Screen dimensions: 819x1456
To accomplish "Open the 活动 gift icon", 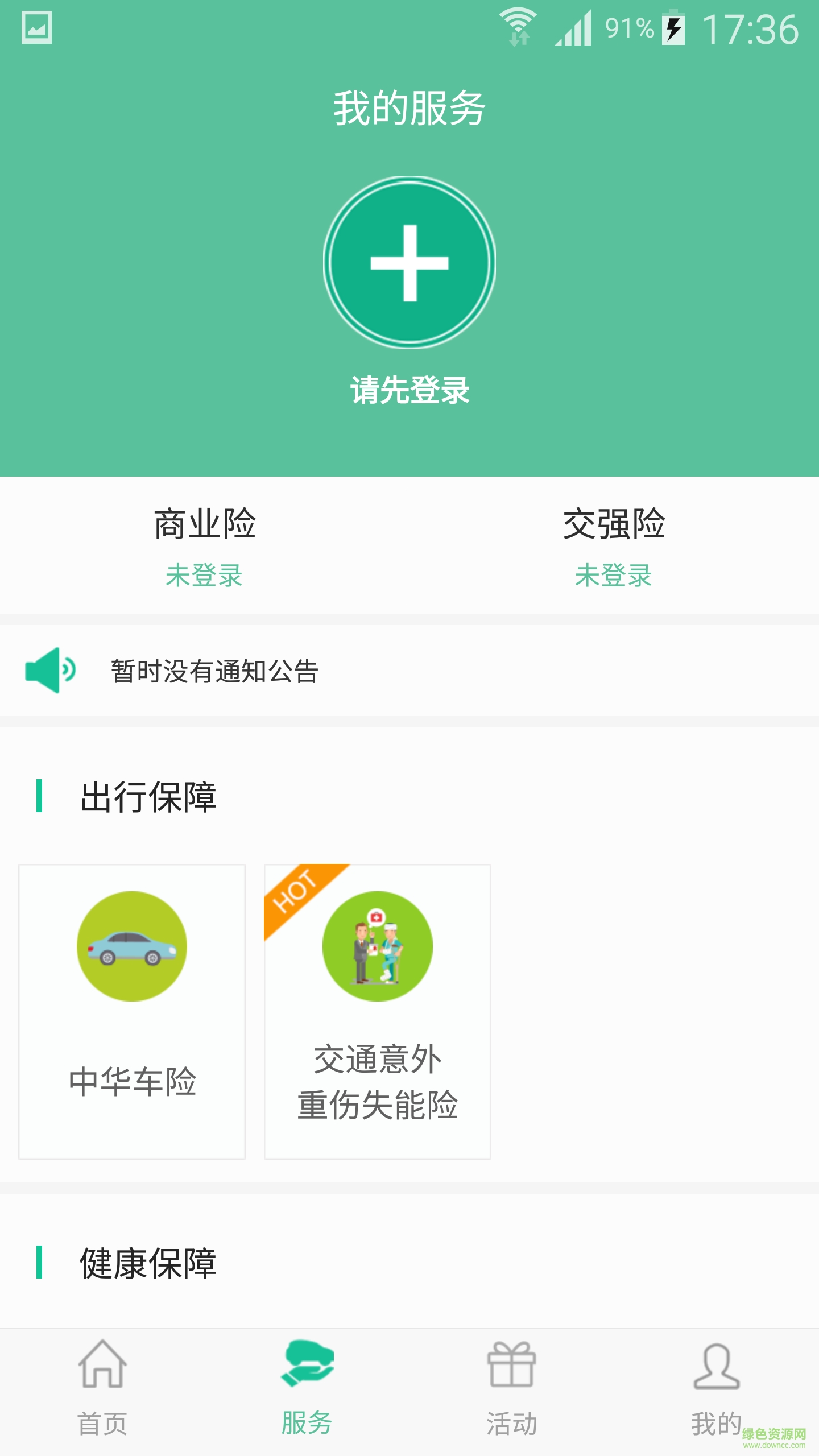I will (511, 1365).
